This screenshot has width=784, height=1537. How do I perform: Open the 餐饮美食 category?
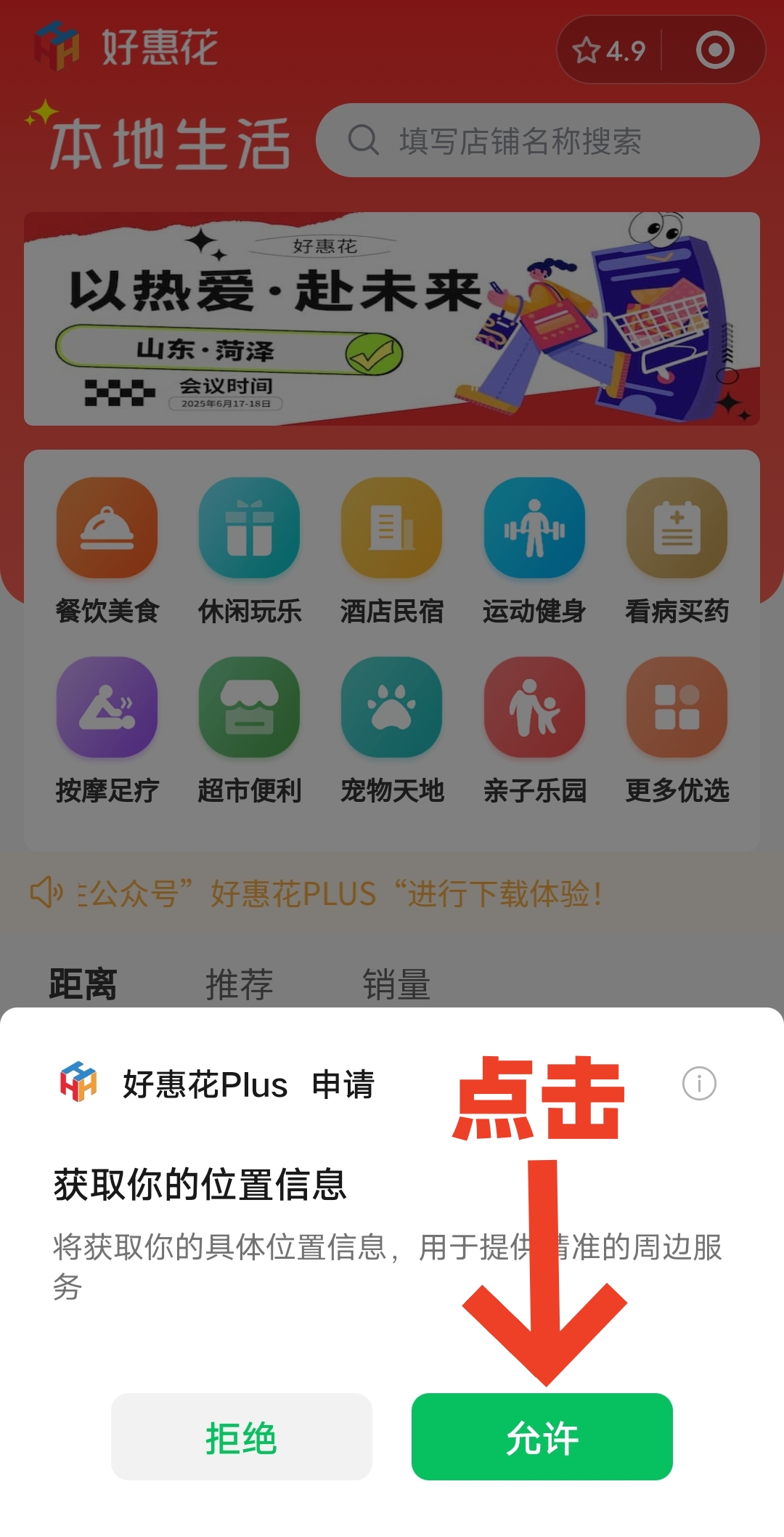107,550
